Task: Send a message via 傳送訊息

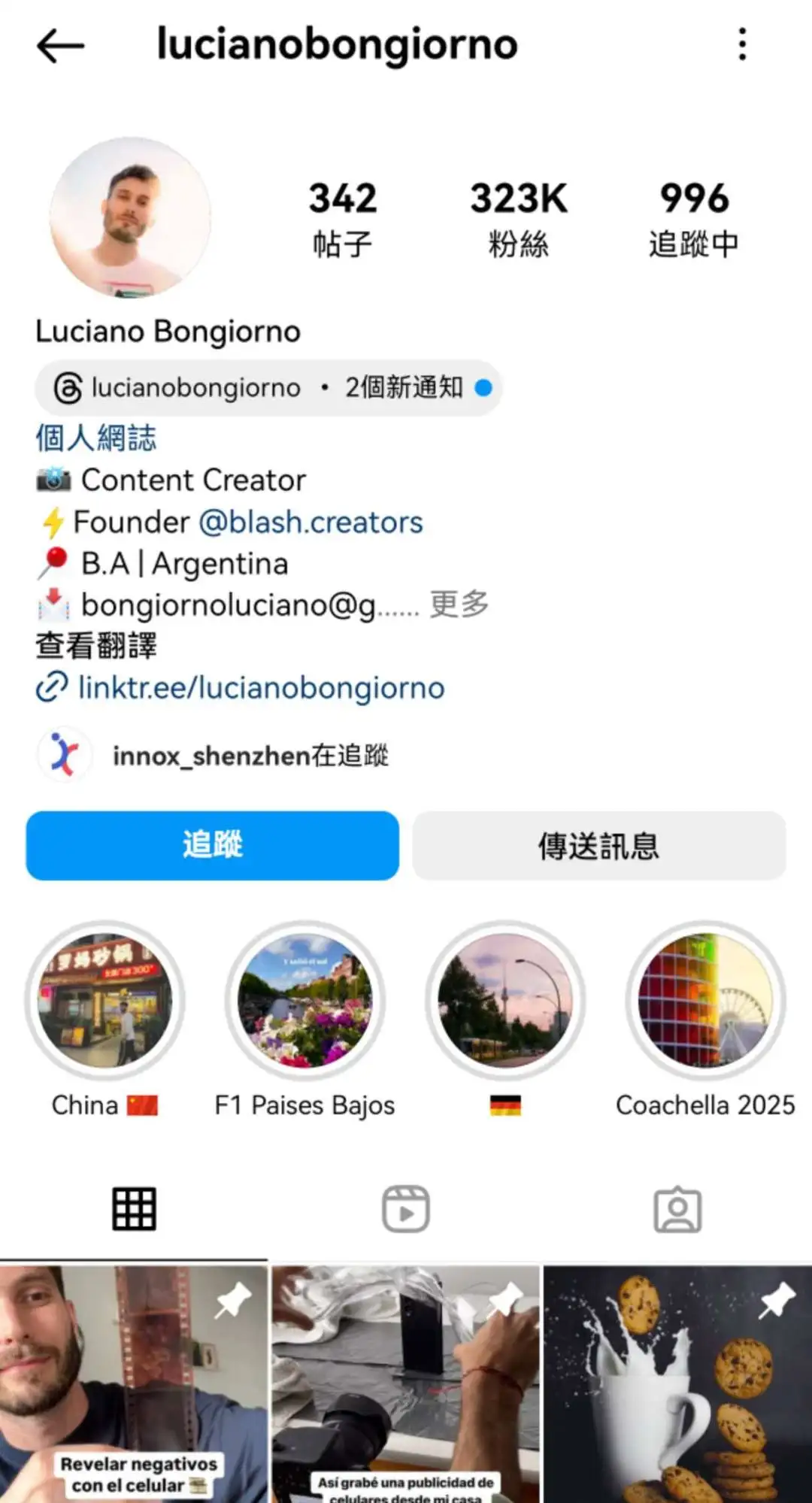Action: coord(598,845)
